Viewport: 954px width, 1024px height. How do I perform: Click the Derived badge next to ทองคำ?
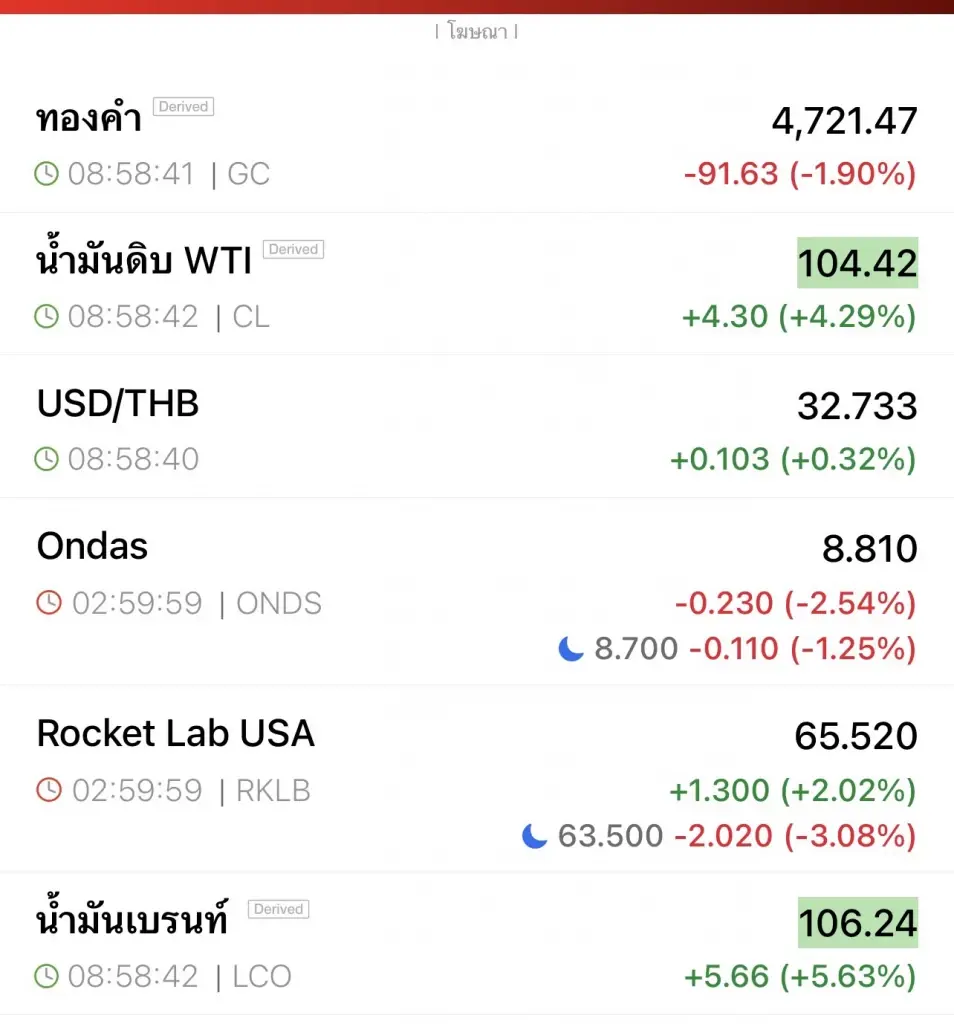pyautogui.click(x=183, y=107)
